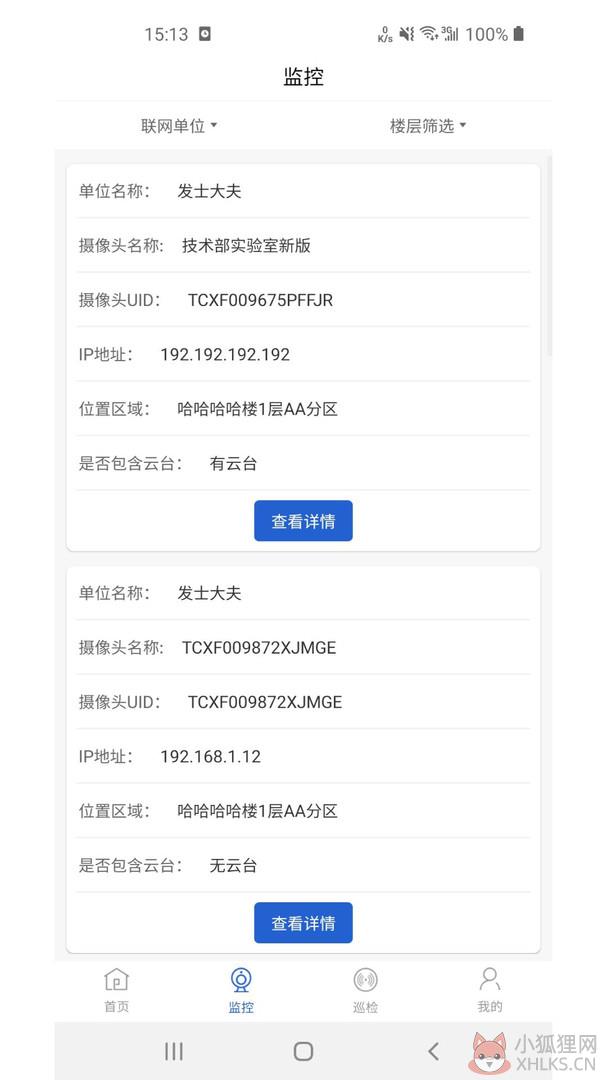This screenshot has height=1080, width=607.
Task: Open the 联网单位 dropdown filter
Action: (179, 126)
